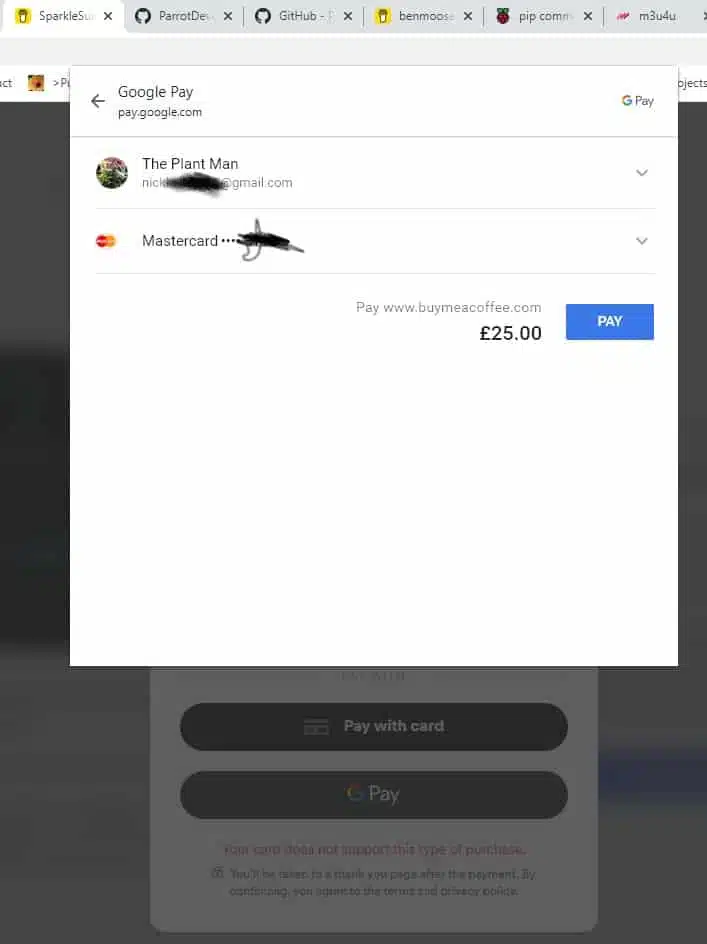Close the SparkleSu browser tab
This screenshot has height=944, width=707.
point(108,16)
